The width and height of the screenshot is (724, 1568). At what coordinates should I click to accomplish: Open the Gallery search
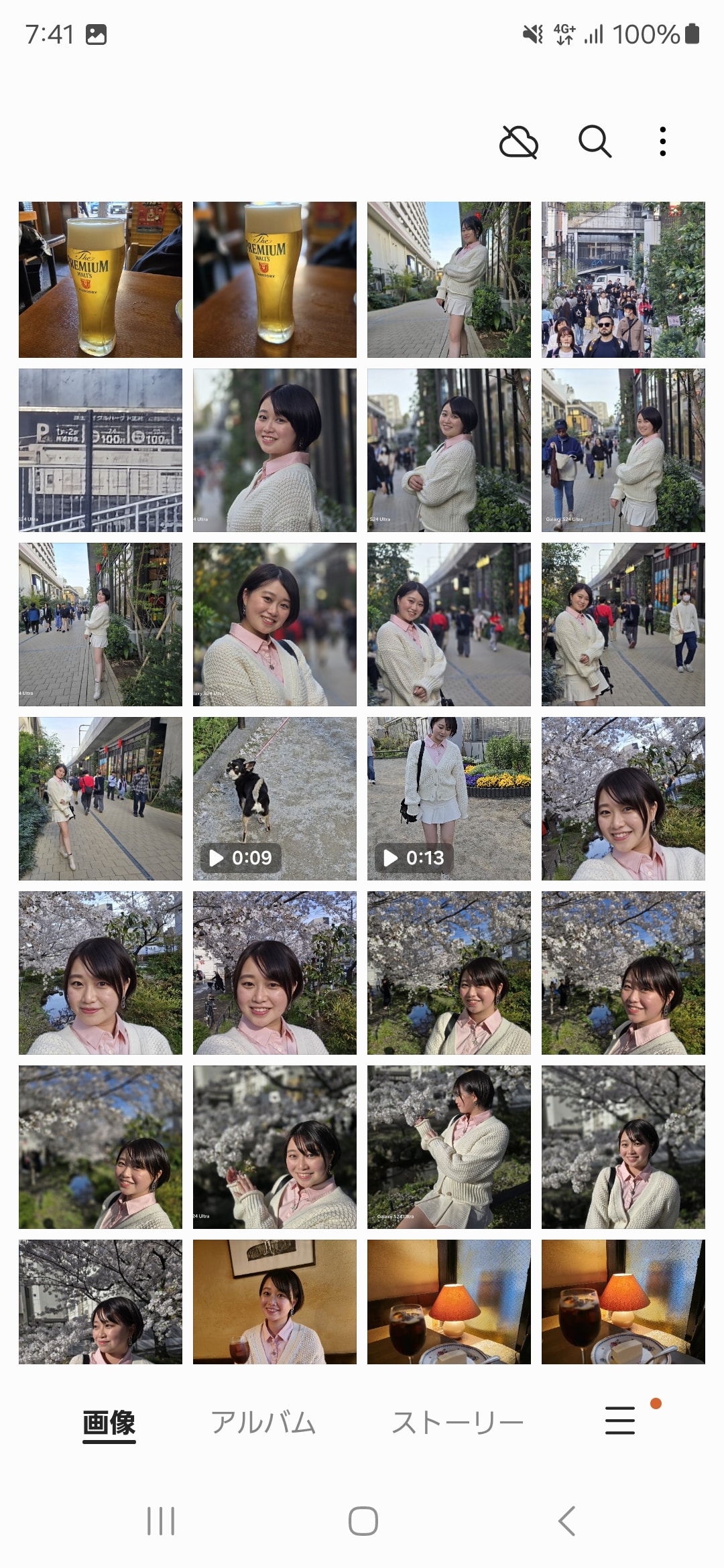tap(594, 142)
